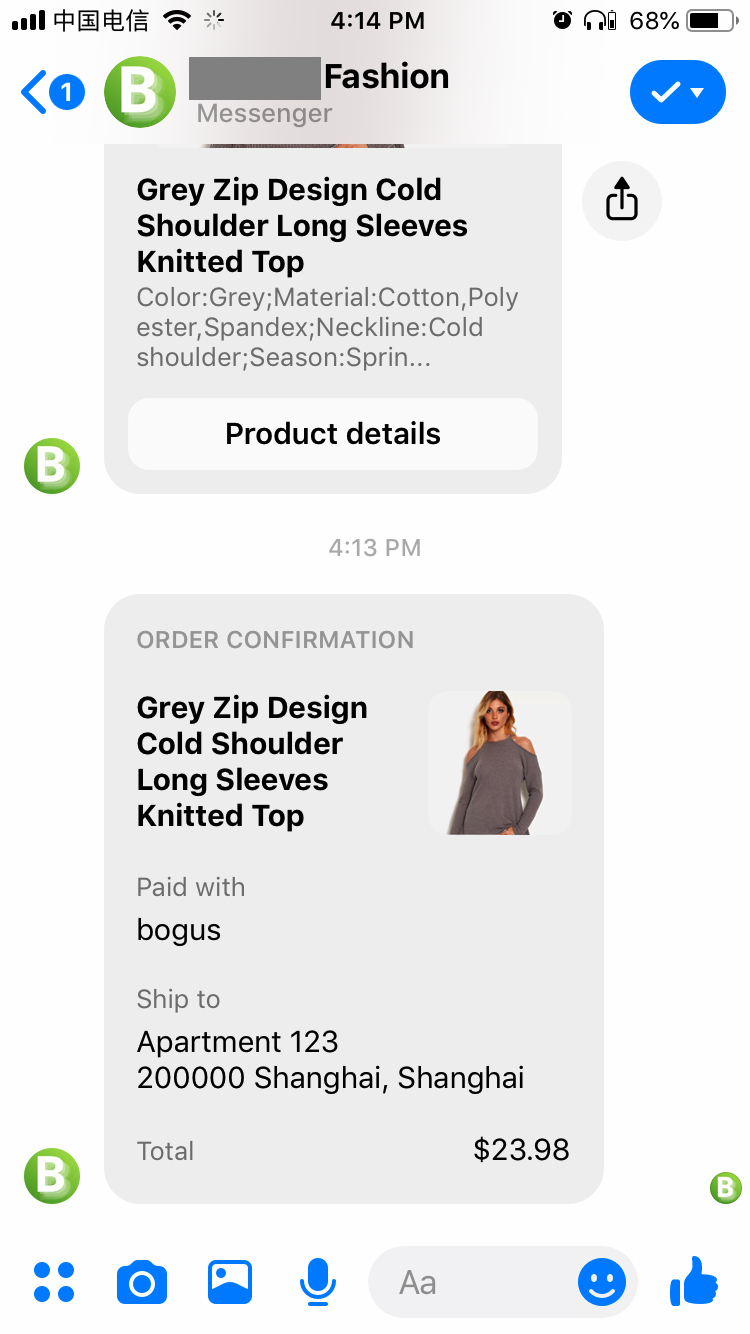
Task: Open the emoji picker
Action: [601, 1282]
